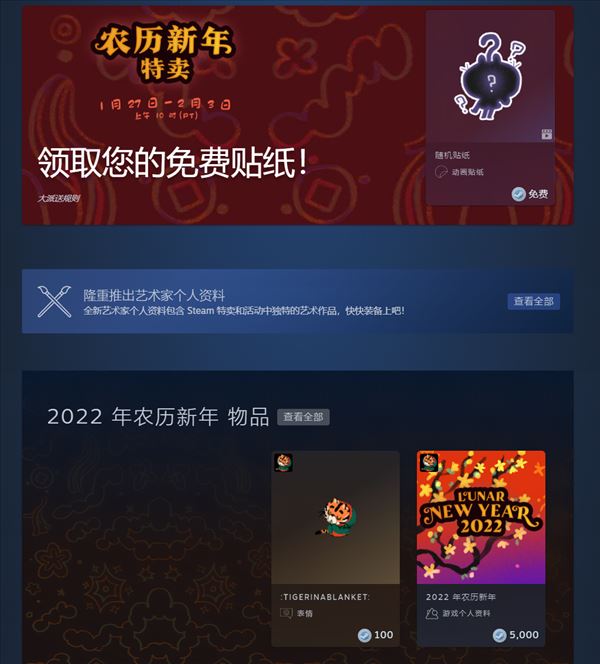Viewport: 600px width, 664px height.
Task: Open the 2022 农历新年 game profile item
Action: pyautogui.click(x=481, y=547)
